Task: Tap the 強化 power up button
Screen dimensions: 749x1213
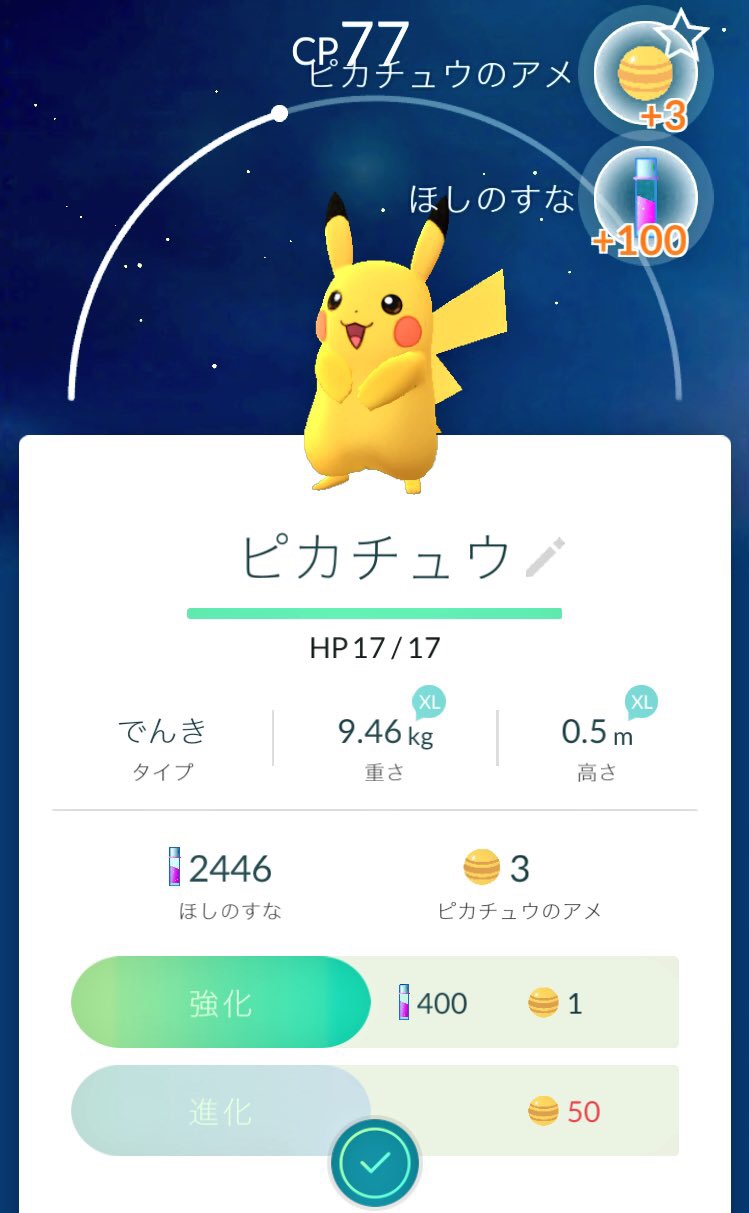Action: [x=221, y=1002]
